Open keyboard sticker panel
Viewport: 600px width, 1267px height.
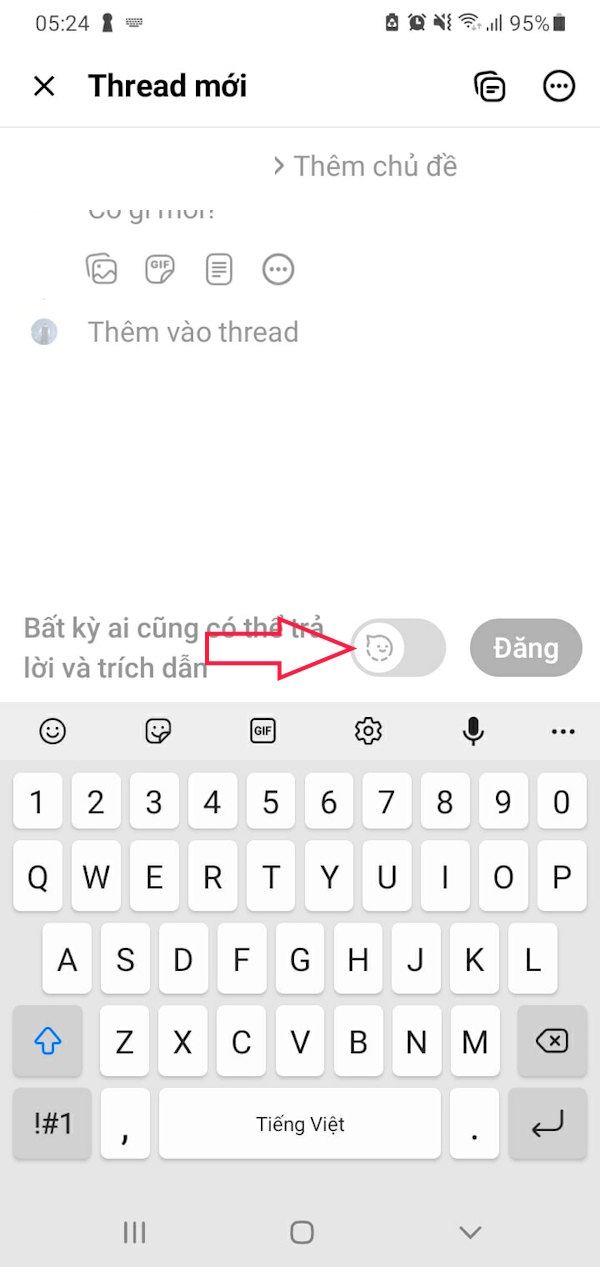coord(158,731)
